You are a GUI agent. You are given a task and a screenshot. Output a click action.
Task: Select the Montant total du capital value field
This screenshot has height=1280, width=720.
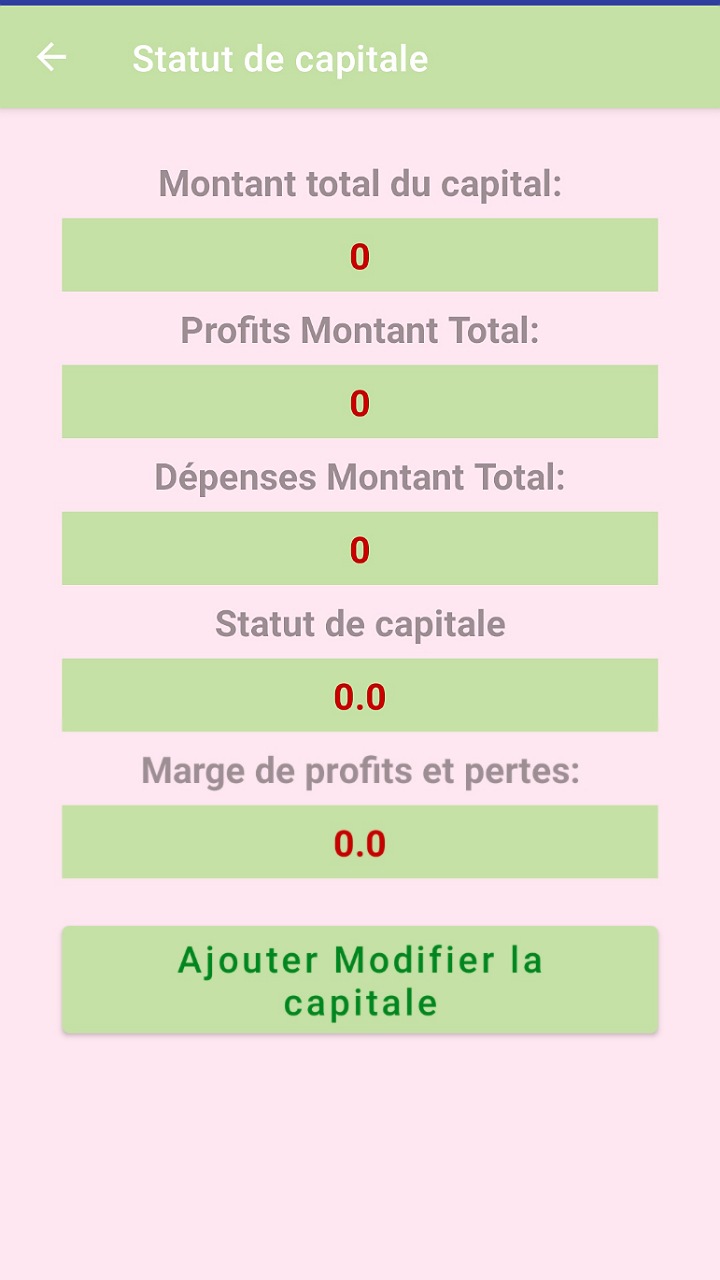[x=360, y=255]
